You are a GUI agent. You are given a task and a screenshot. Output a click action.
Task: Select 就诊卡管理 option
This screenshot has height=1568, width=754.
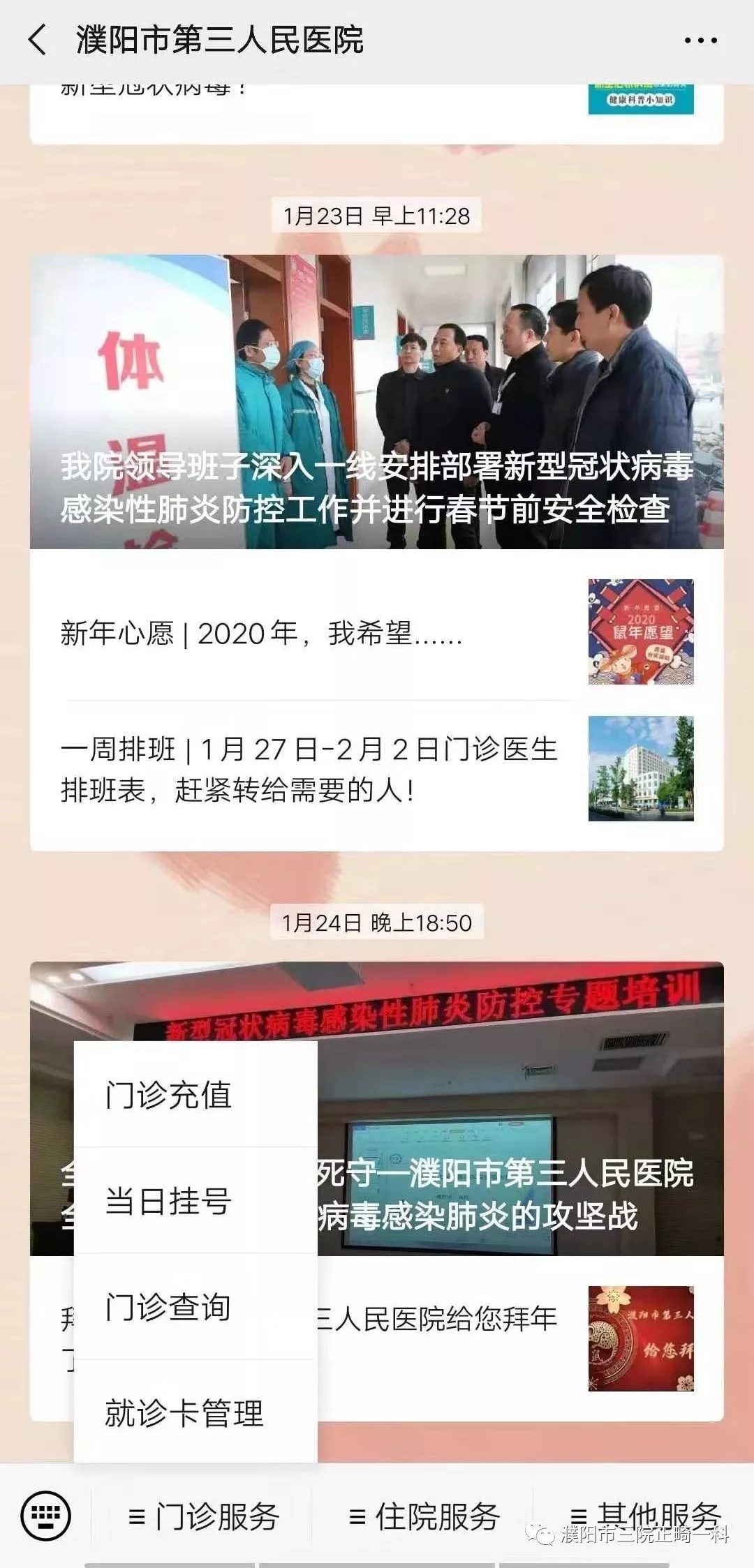click(195, 1413)
